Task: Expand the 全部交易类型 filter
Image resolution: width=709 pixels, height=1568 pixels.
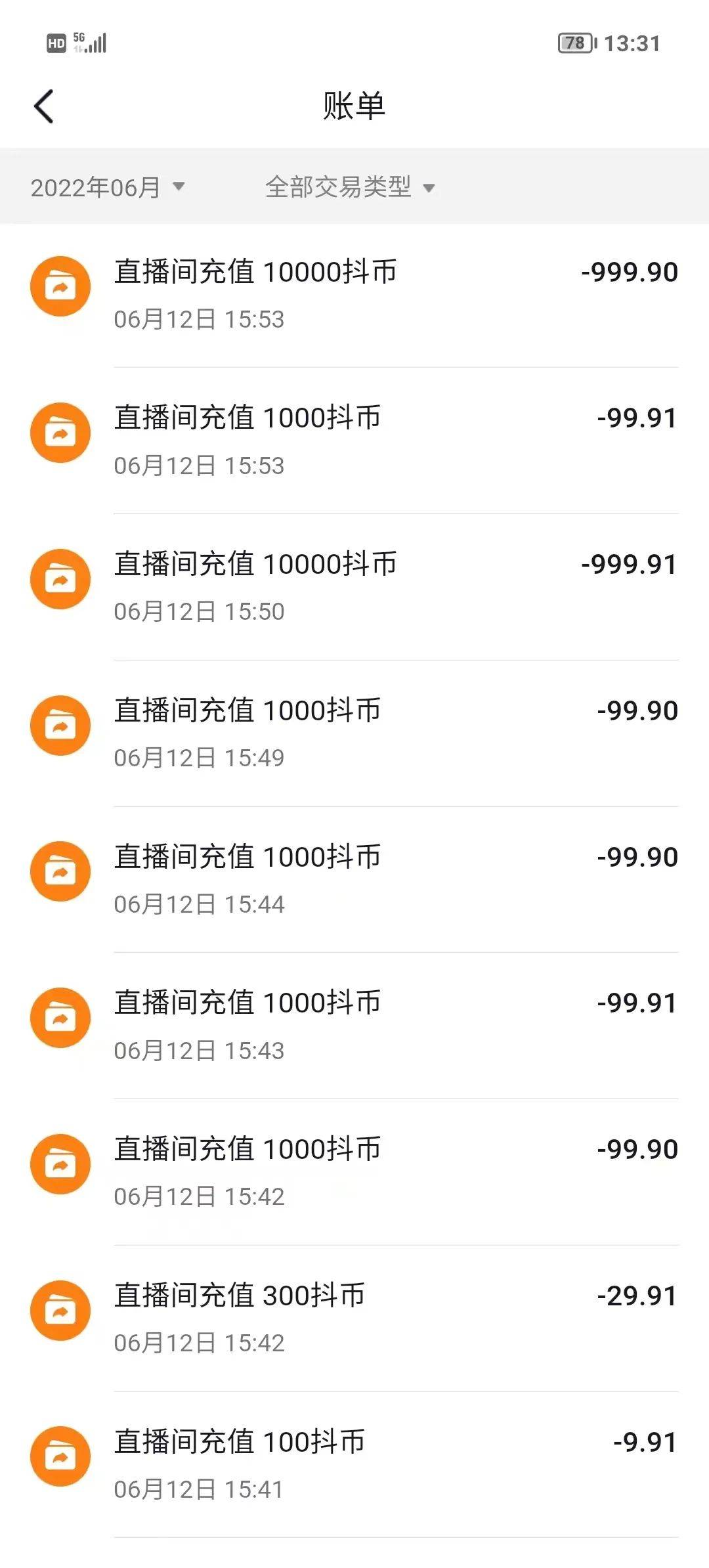Action: tap(350, 188)
